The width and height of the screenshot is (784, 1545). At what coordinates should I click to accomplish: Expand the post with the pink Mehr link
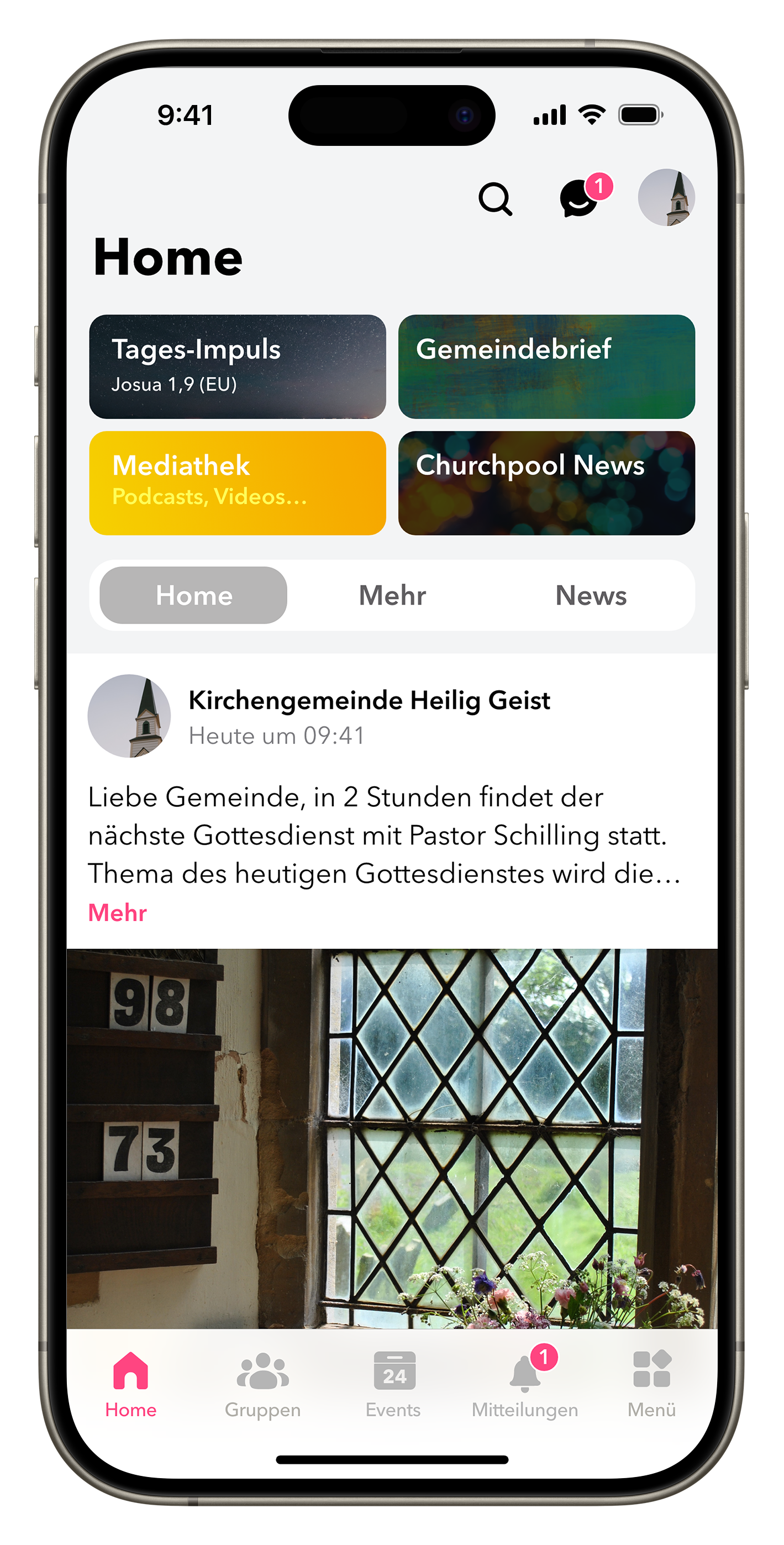pyautogui.click(x=118, y=912)
